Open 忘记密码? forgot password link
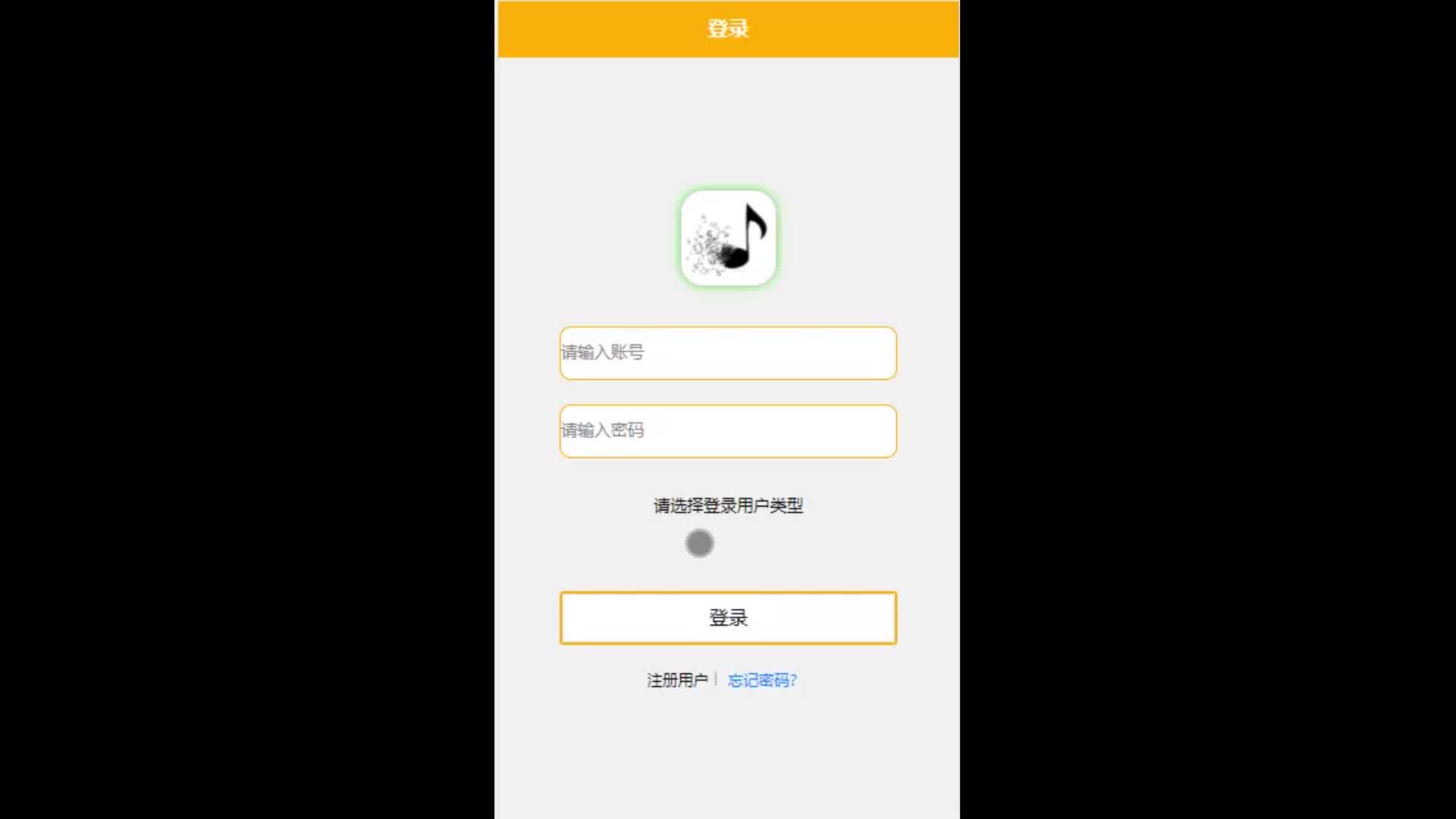1456x819 pixels. (x=762, y=680)
